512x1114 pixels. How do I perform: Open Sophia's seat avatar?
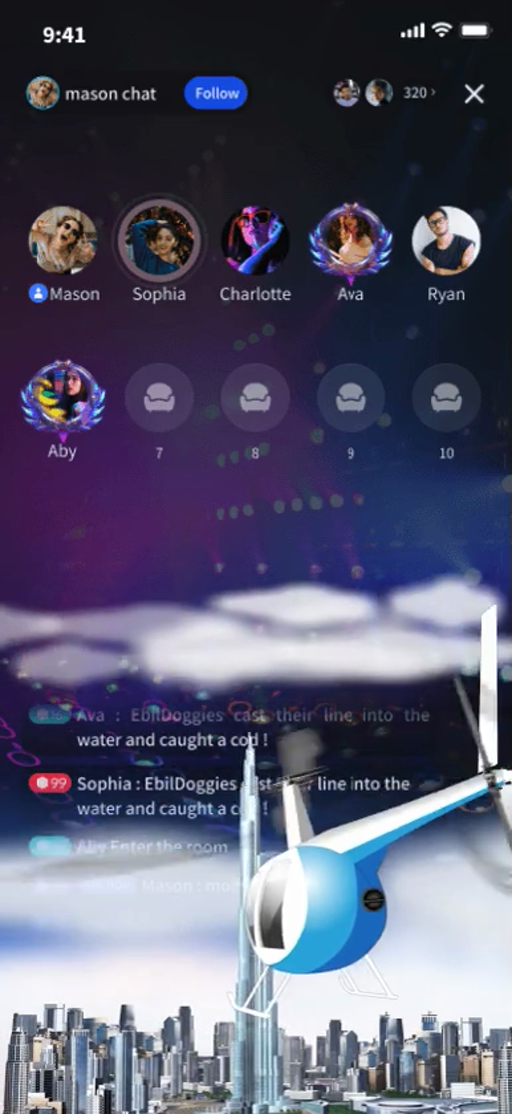159,240
